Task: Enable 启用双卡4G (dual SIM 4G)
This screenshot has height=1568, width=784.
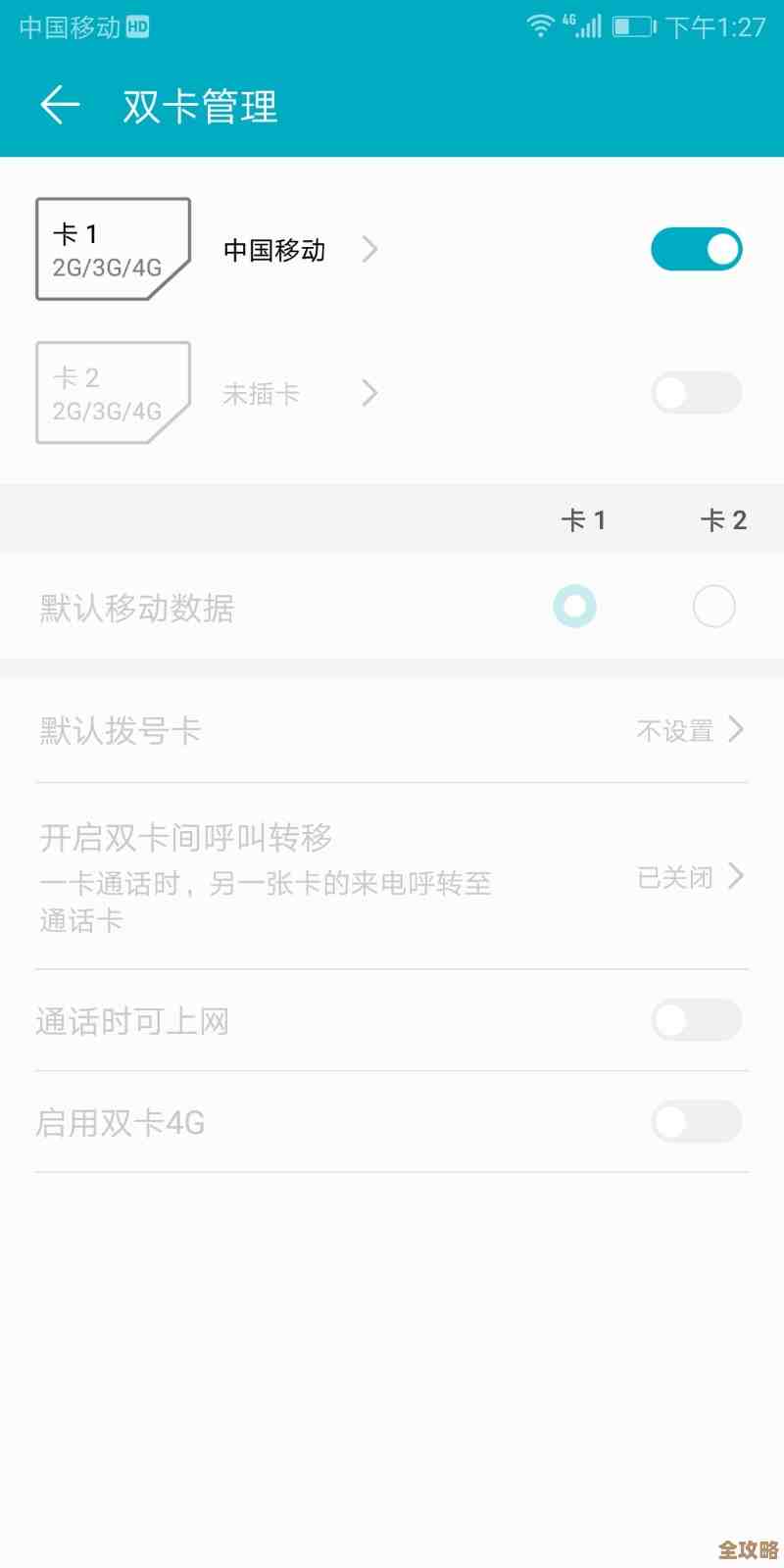Action: point(696,1122)
